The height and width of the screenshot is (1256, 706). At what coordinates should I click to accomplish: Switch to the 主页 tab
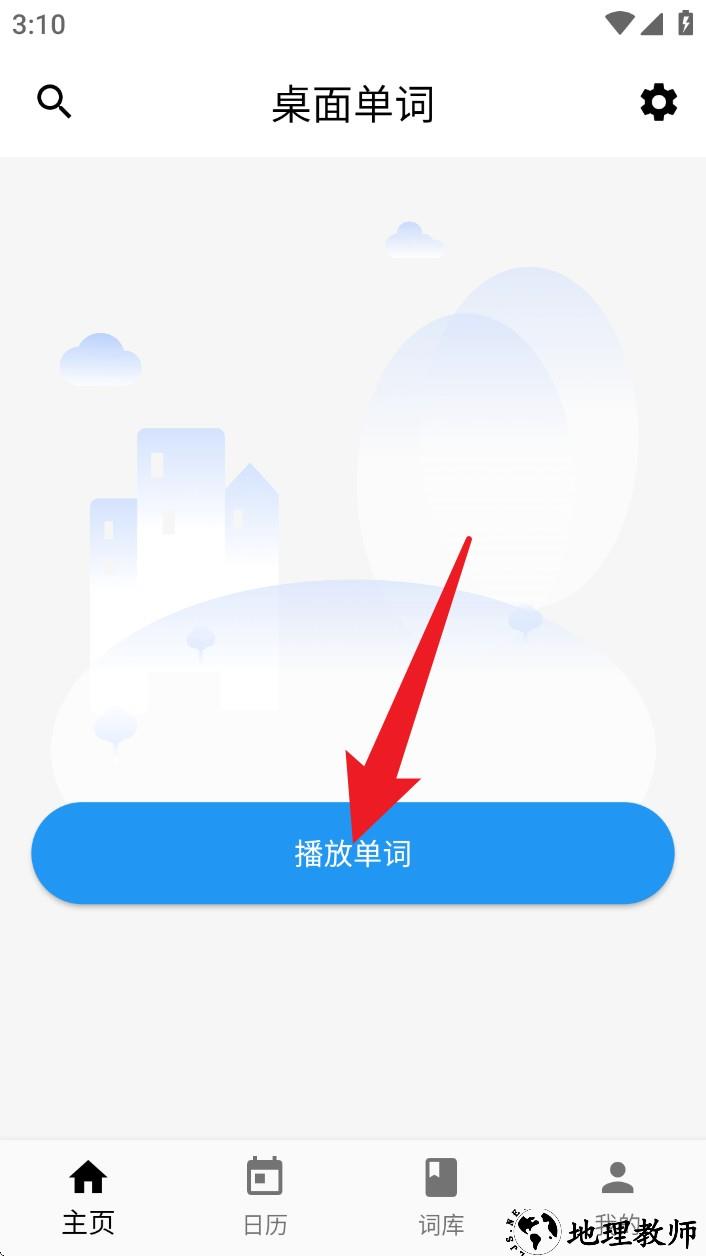(88, 1196)
